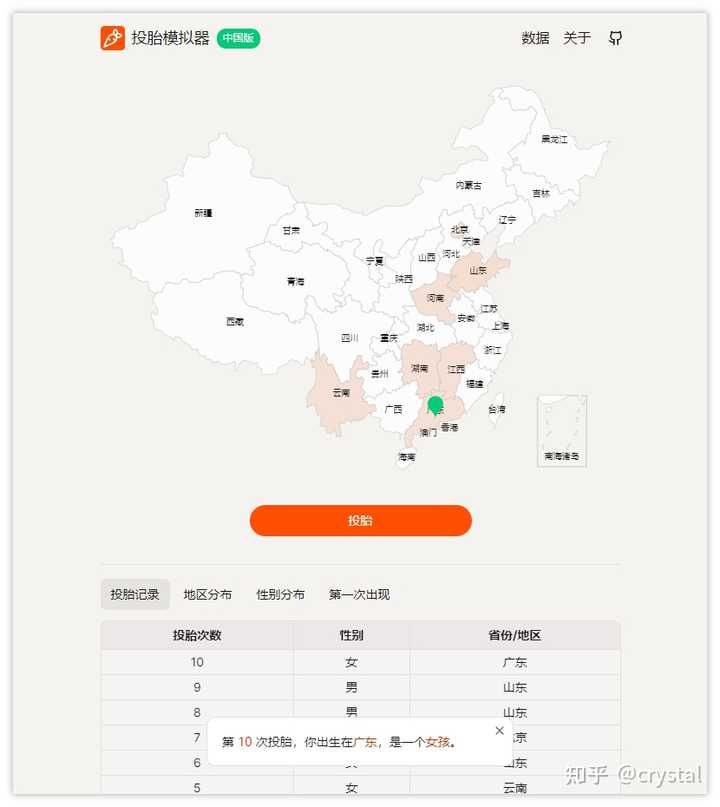Dismiss the 第10次投胎 result popup
720x807 pixels.
pos(500,730)
